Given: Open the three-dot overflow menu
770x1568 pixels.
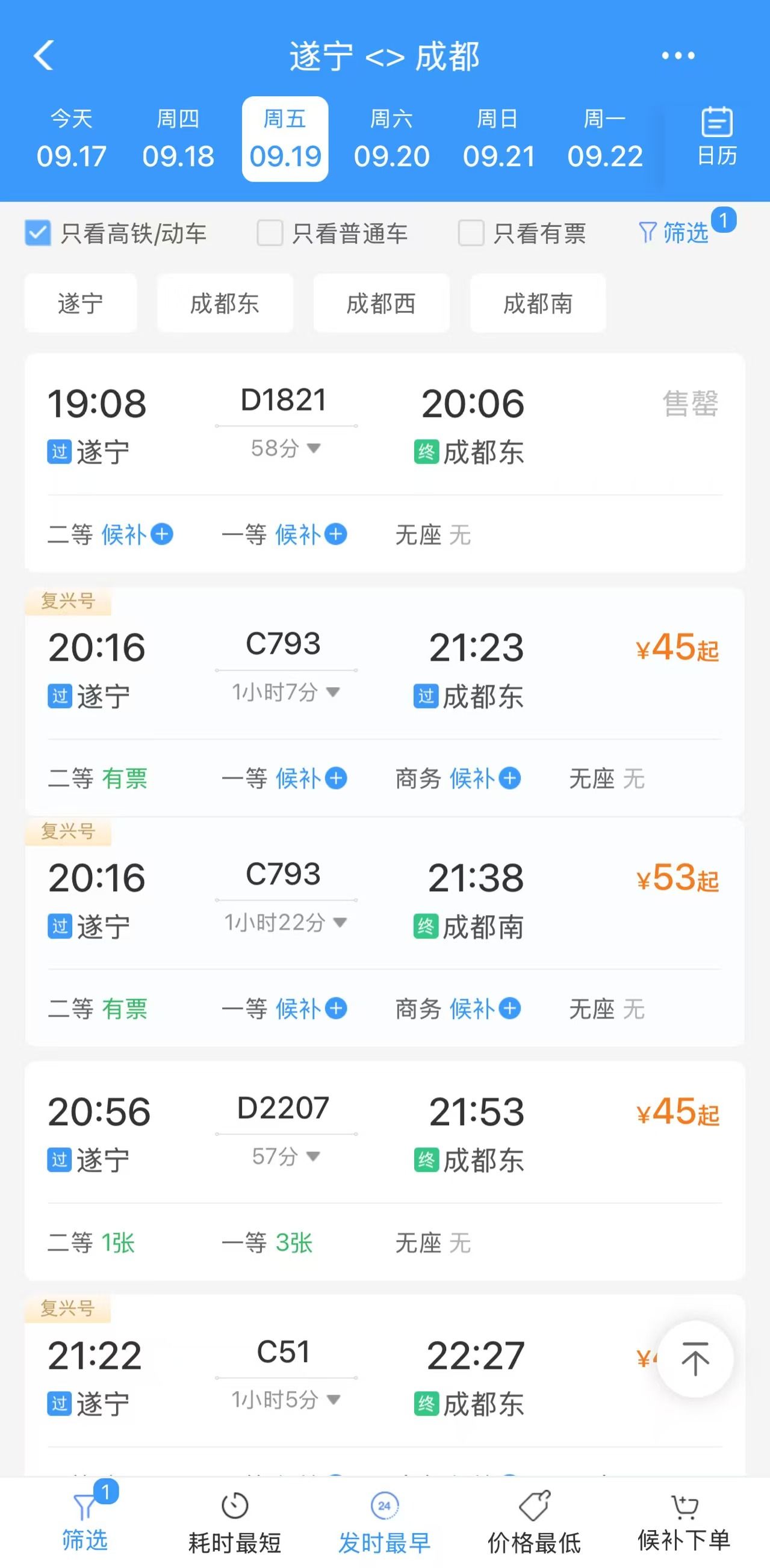Looking at the screenshot, I should [x=677, y=56].
